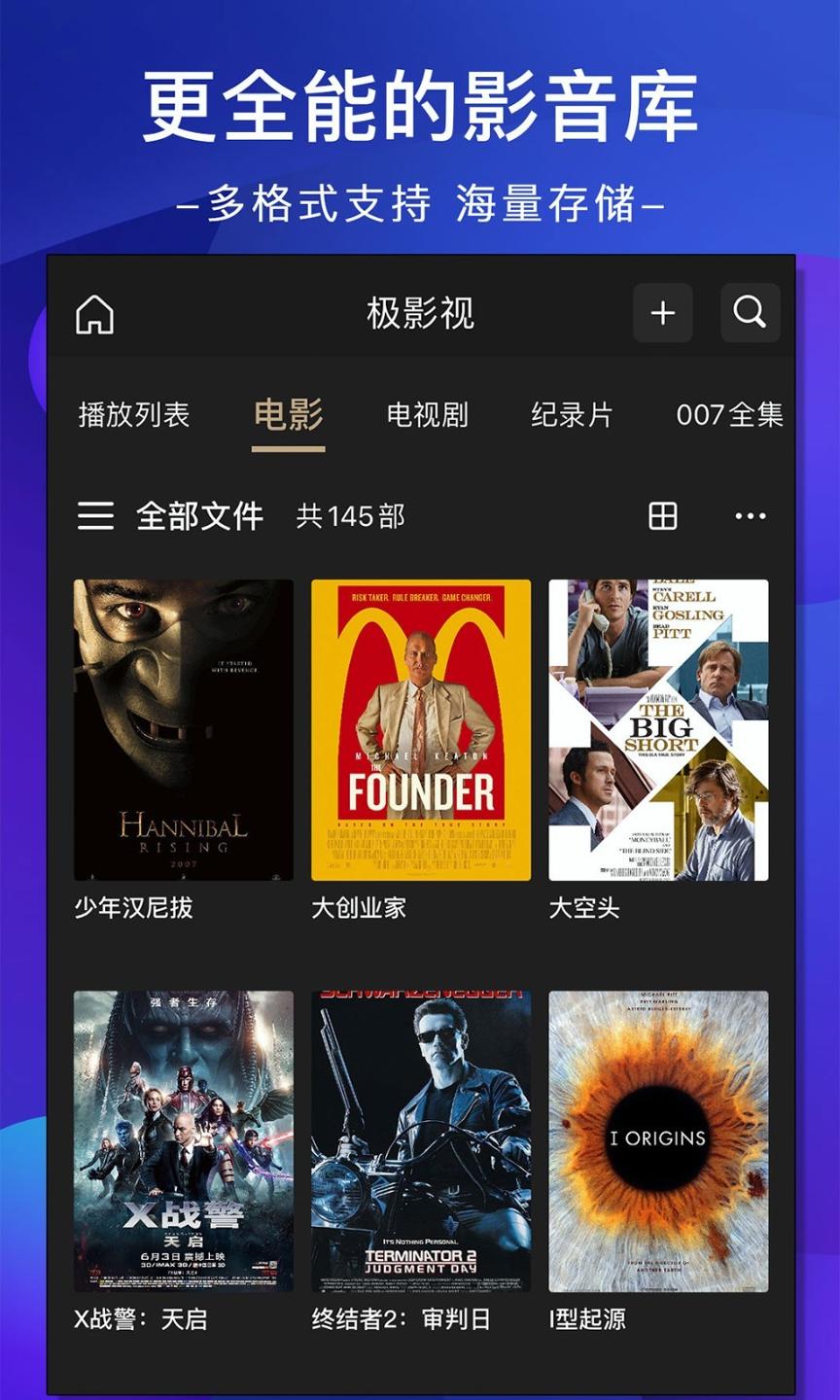The image size is (840, 1400).
Task: Expand the overflow menu at top right
Action: point(750,515)
